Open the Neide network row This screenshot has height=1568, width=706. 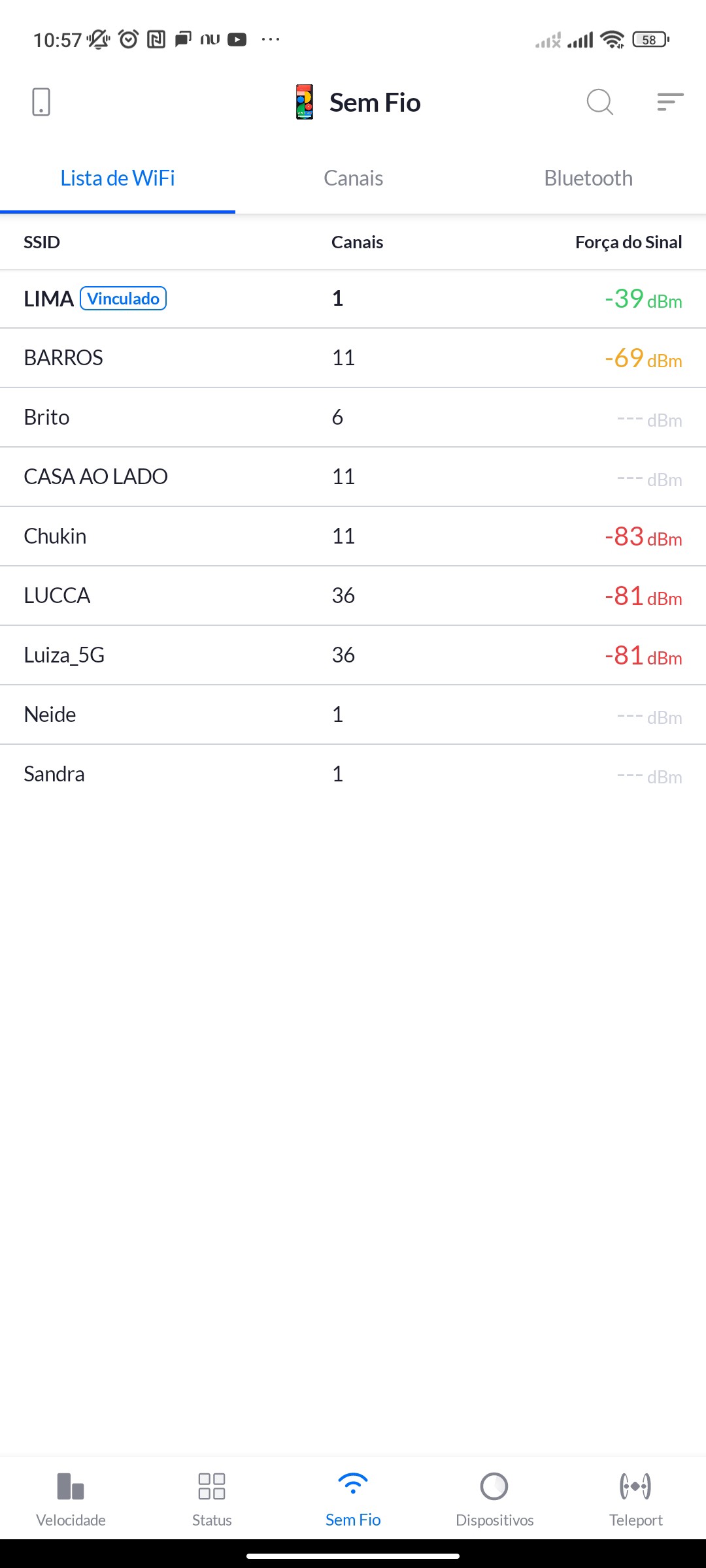point(353,715)
